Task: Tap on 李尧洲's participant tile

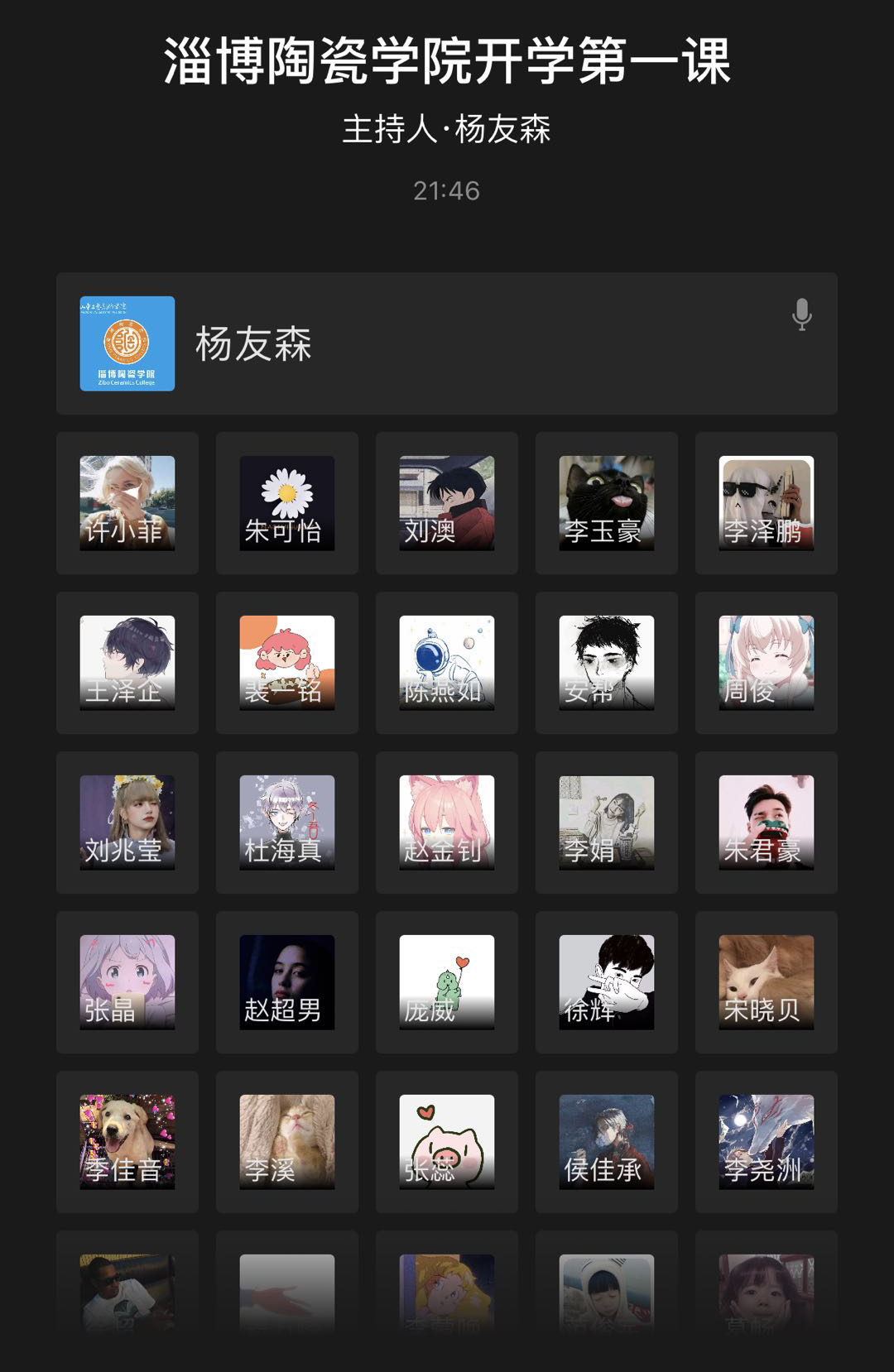Action: (x=767, y=1142)
